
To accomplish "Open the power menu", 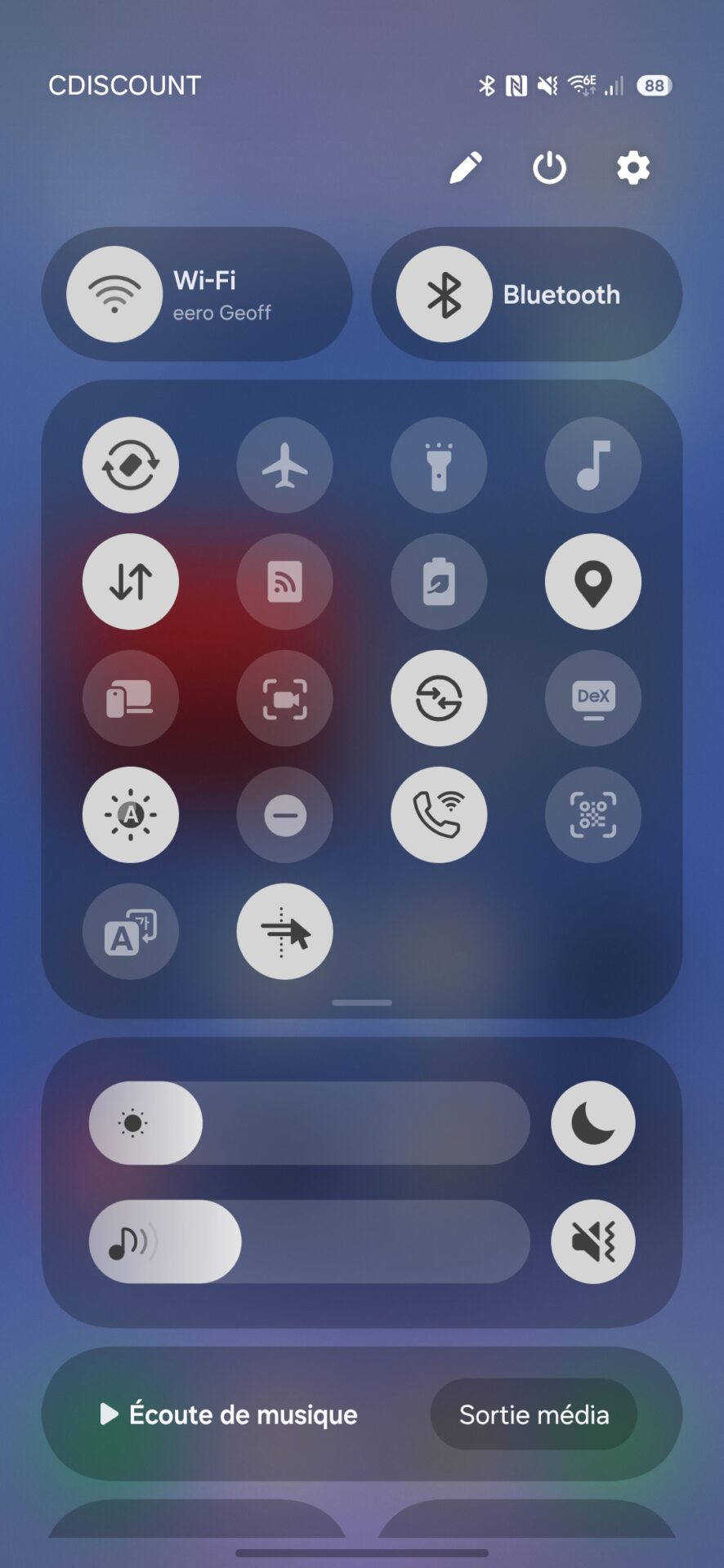I will 549,168.
